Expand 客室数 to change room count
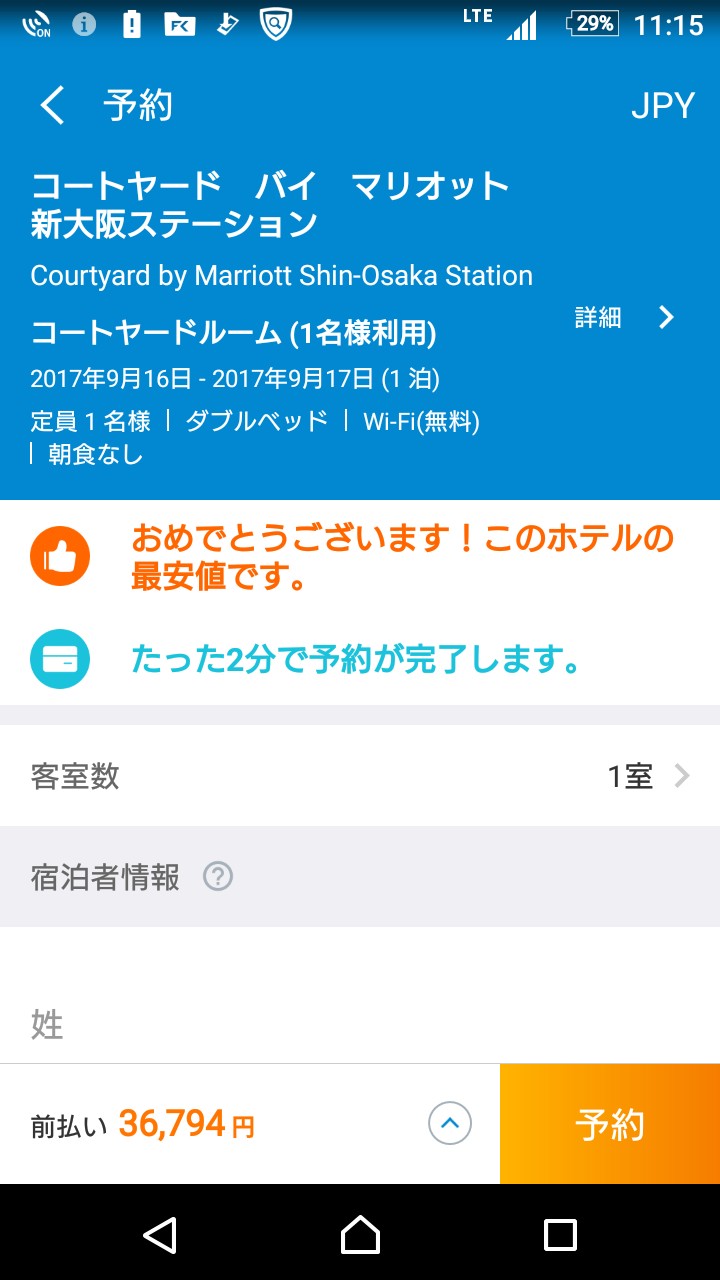 coord(360,775)
